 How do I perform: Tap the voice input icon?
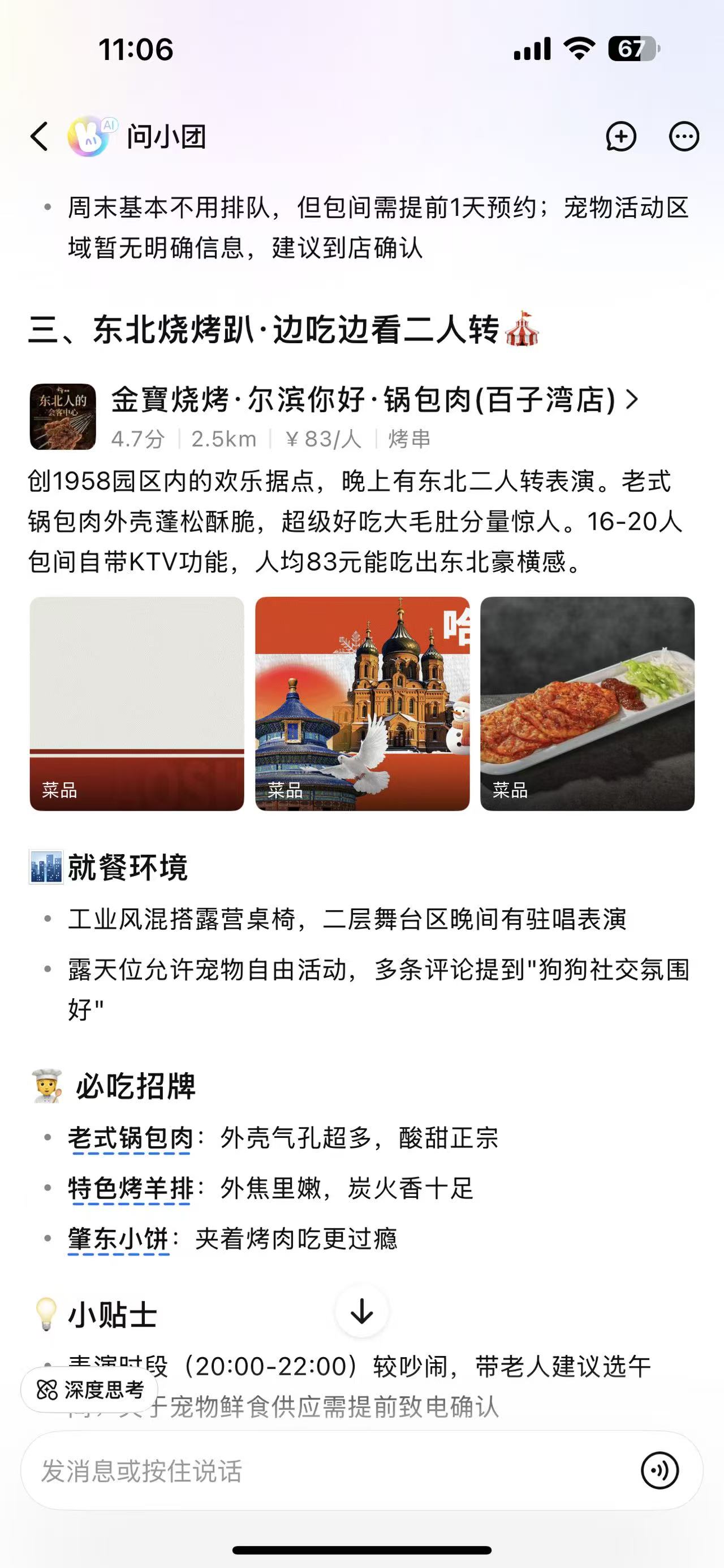tap(660, 1471)
